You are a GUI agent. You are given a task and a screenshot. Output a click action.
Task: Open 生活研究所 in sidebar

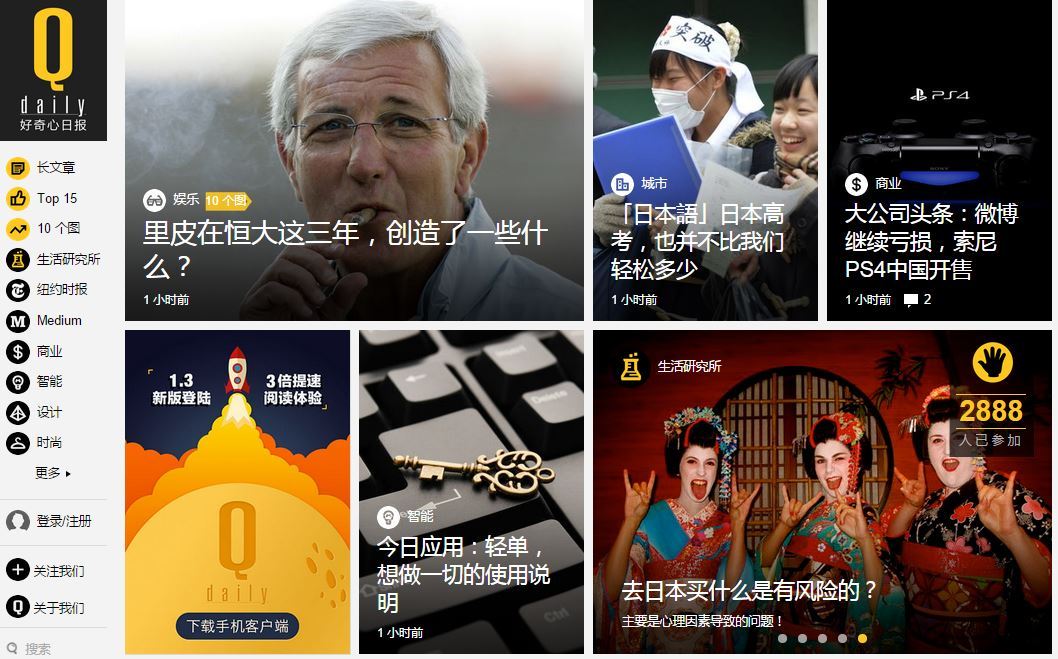68,259
